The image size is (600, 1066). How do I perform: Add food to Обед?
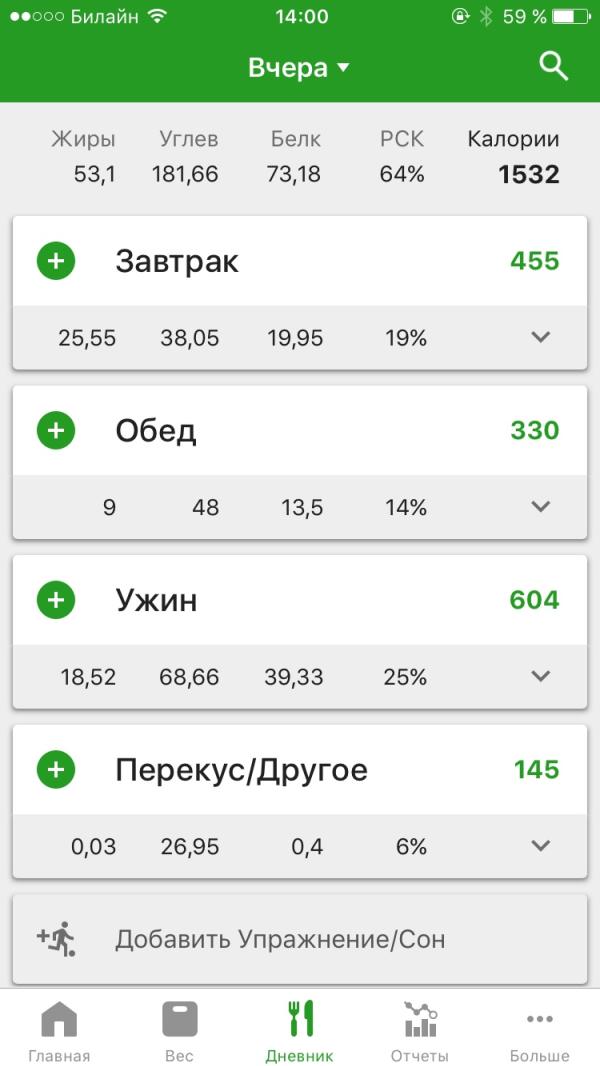56,430
